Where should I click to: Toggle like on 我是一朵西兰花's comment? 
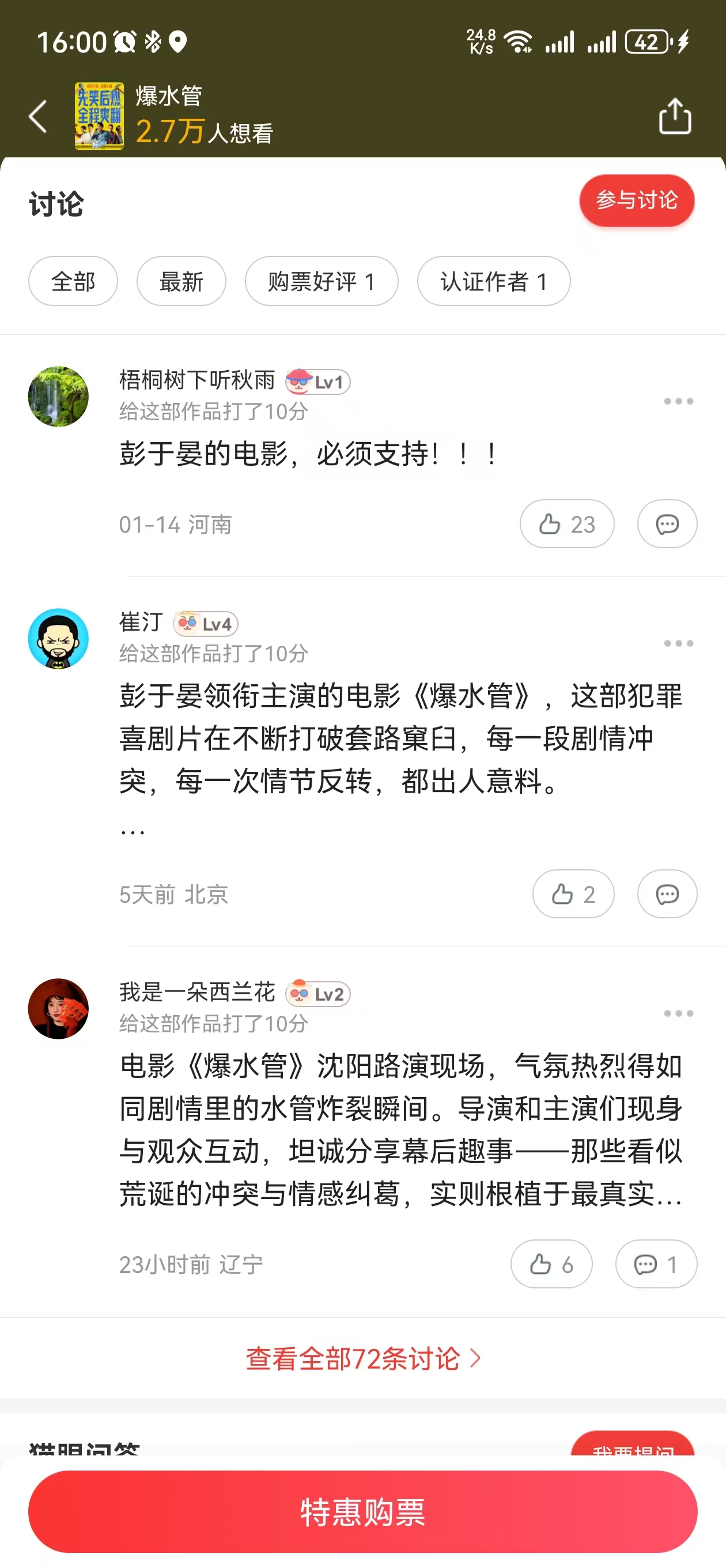click(551, 1264)
